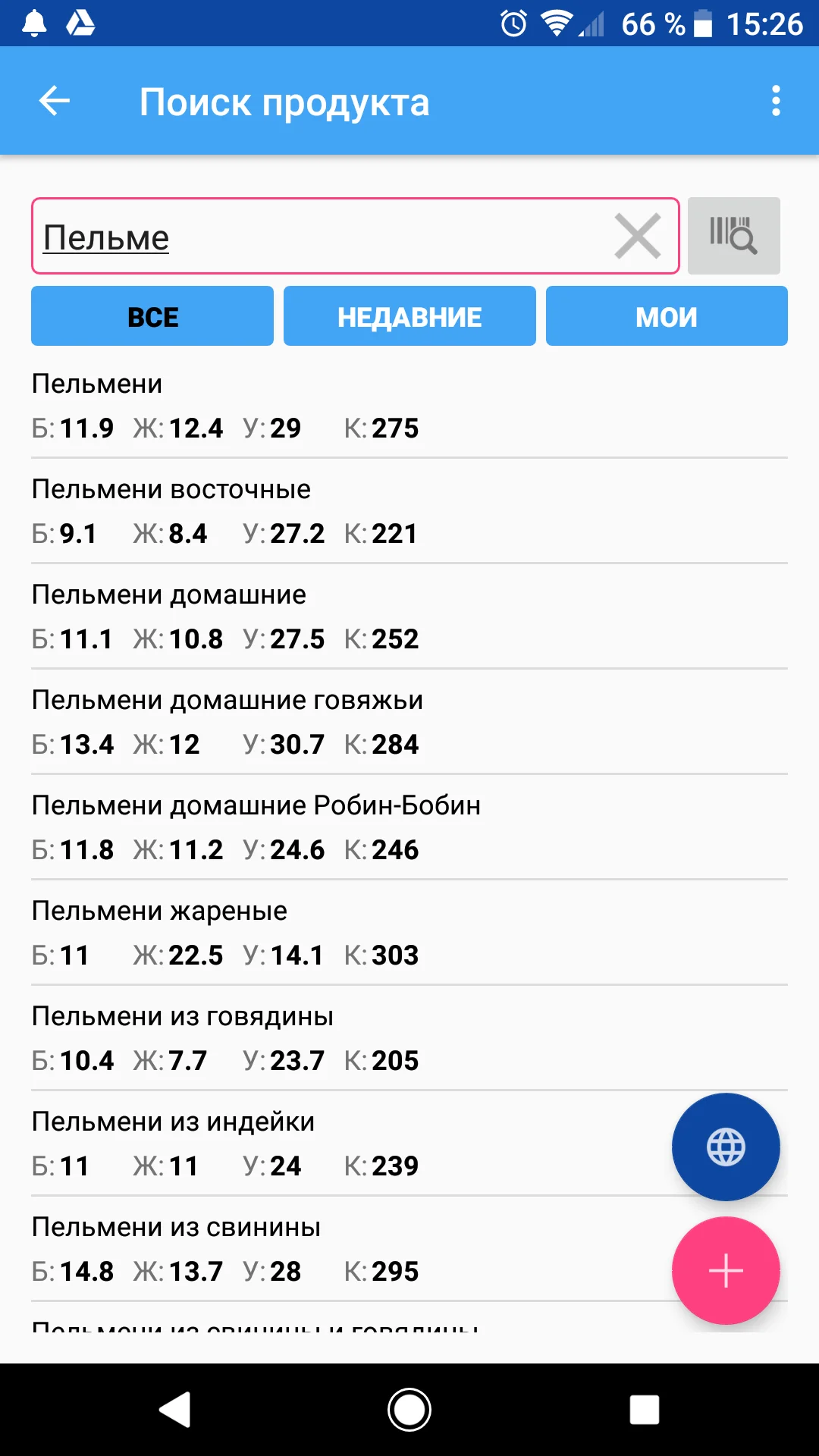
Task: Add a new product with the pink plus button
Action: point(725,1269)
